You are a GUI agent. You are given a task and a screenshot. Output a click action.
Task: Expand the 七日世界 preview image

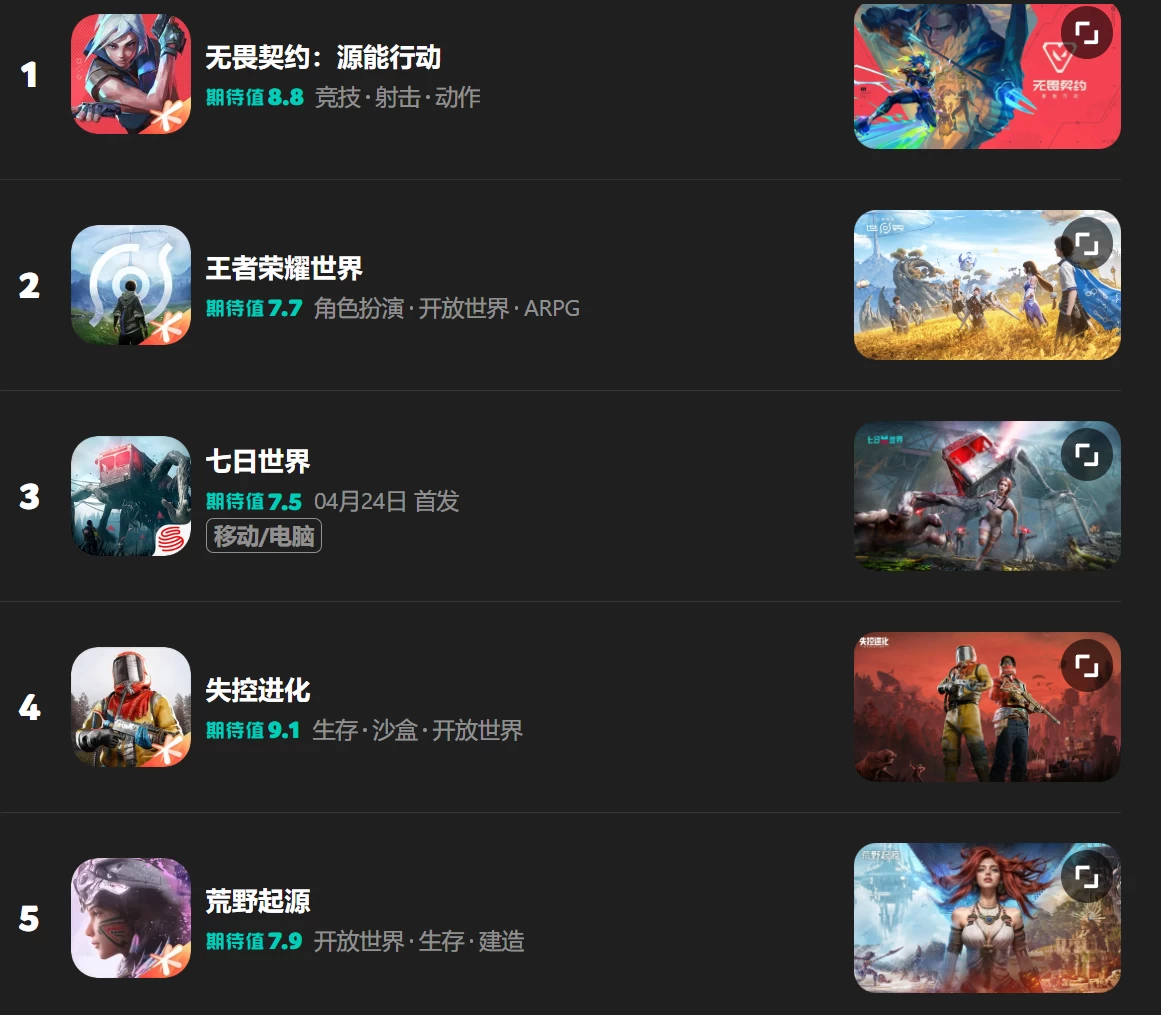(x=1086, y=455)
